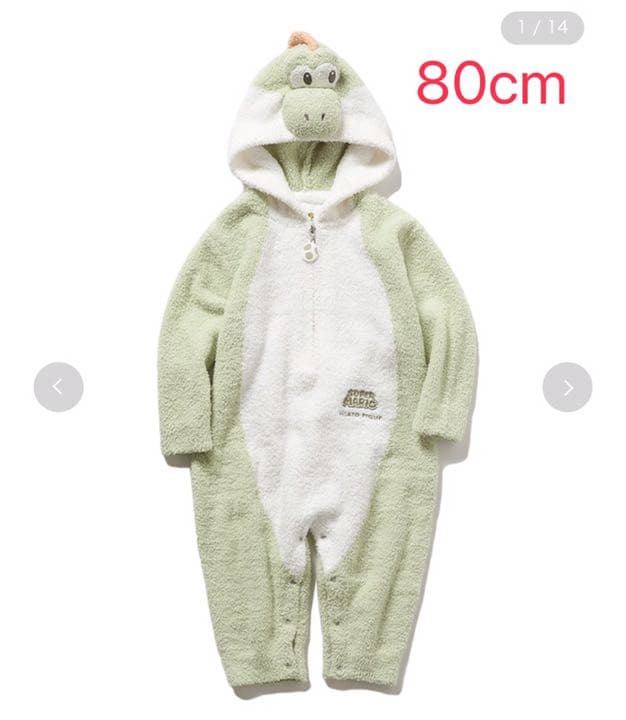Go to the previous product photo

coord(58,387)
